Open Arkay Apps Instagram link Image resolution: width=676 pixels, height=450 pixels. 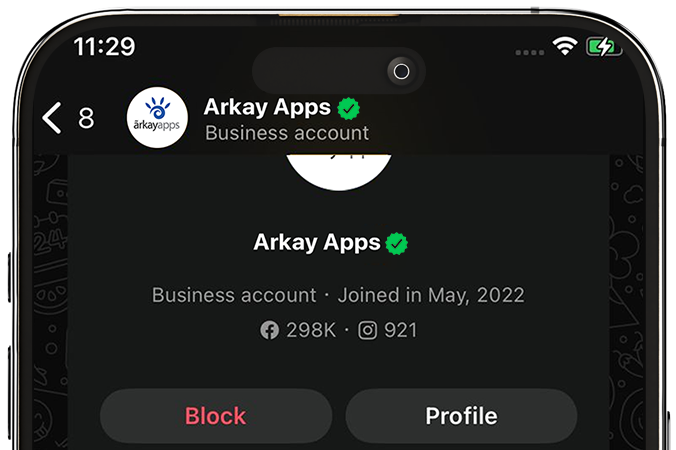click(x=388, y=330)
